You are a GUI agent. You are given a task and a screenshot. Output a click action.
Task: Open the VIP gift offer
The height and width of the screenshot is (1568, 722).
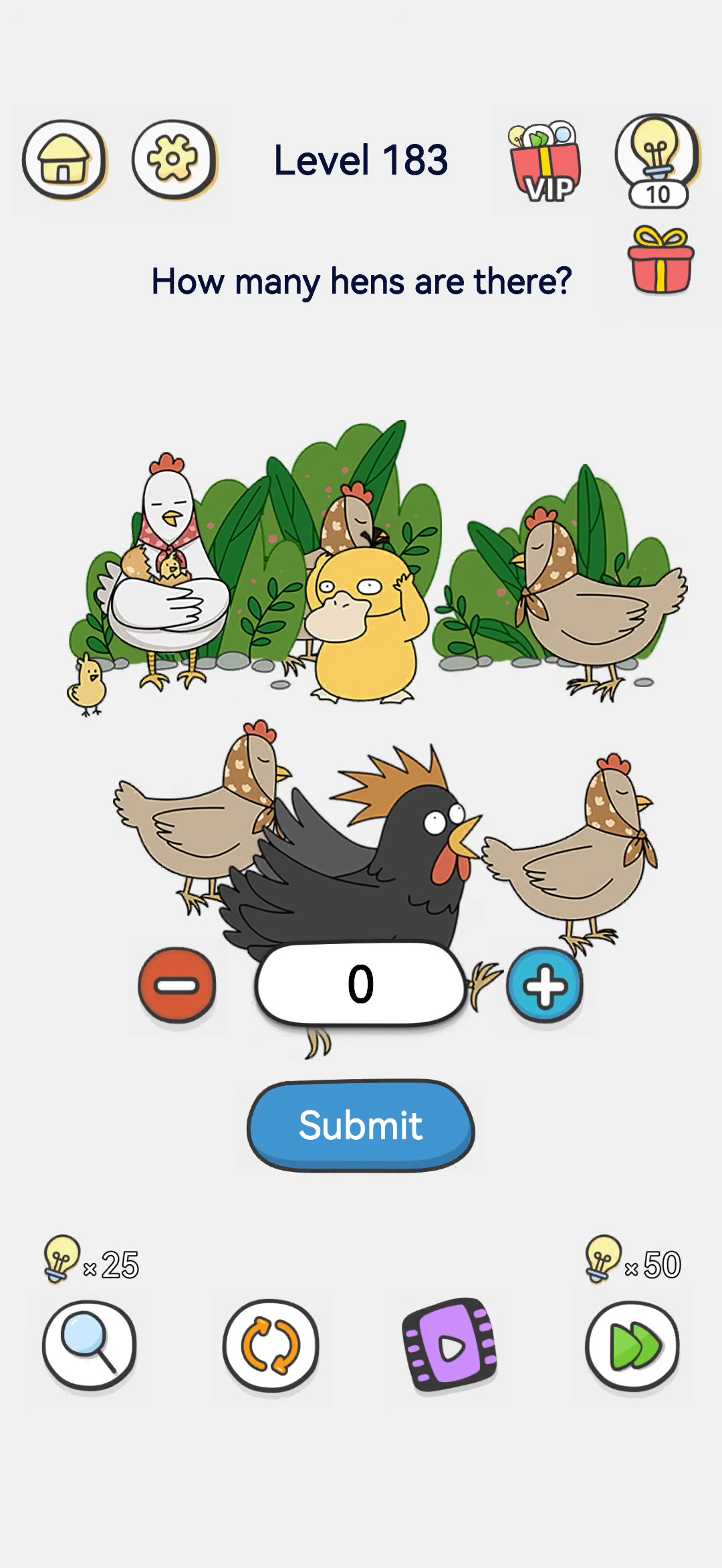(544, 162)
